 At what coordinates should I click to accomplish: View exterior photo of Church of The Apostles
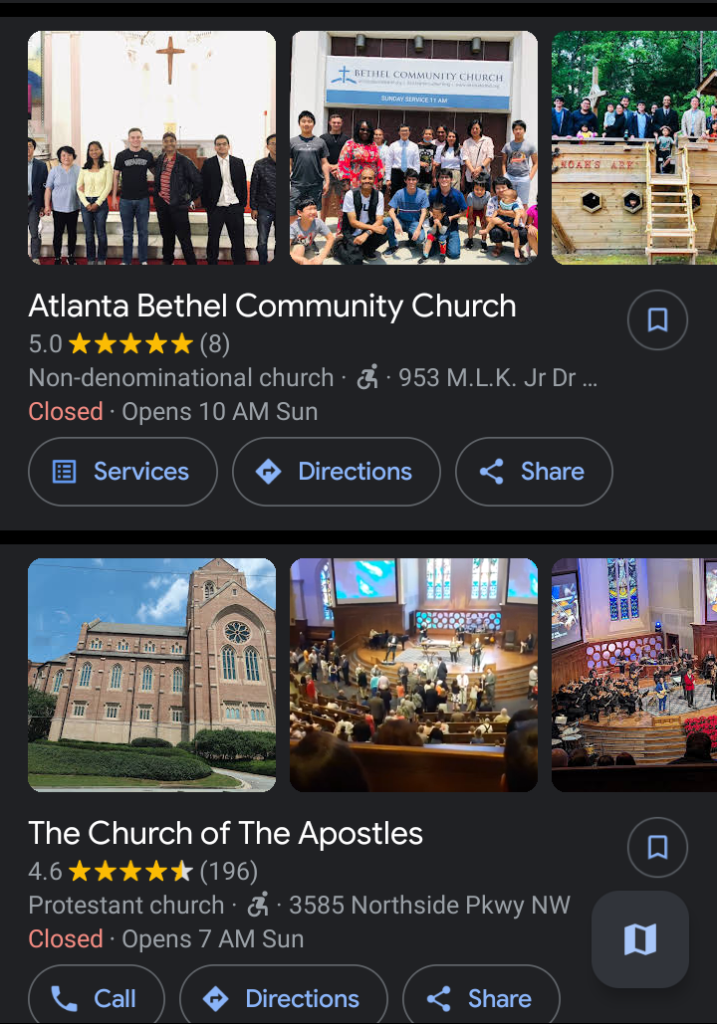coord(152,675)
